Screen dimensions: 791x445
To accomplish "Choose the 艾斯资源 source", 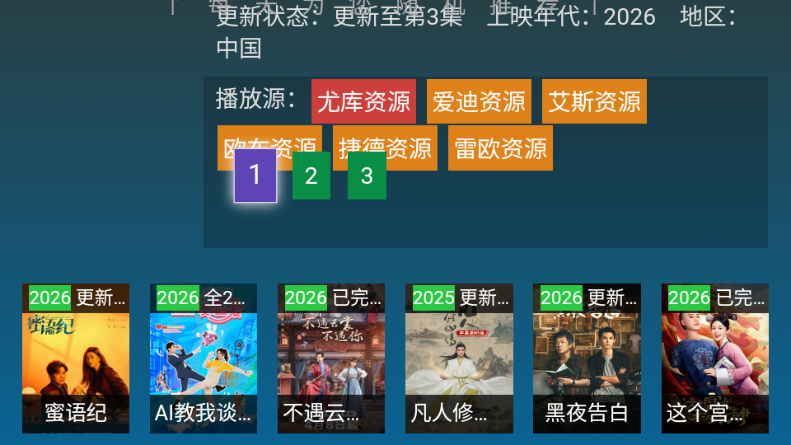I will 594,101.
